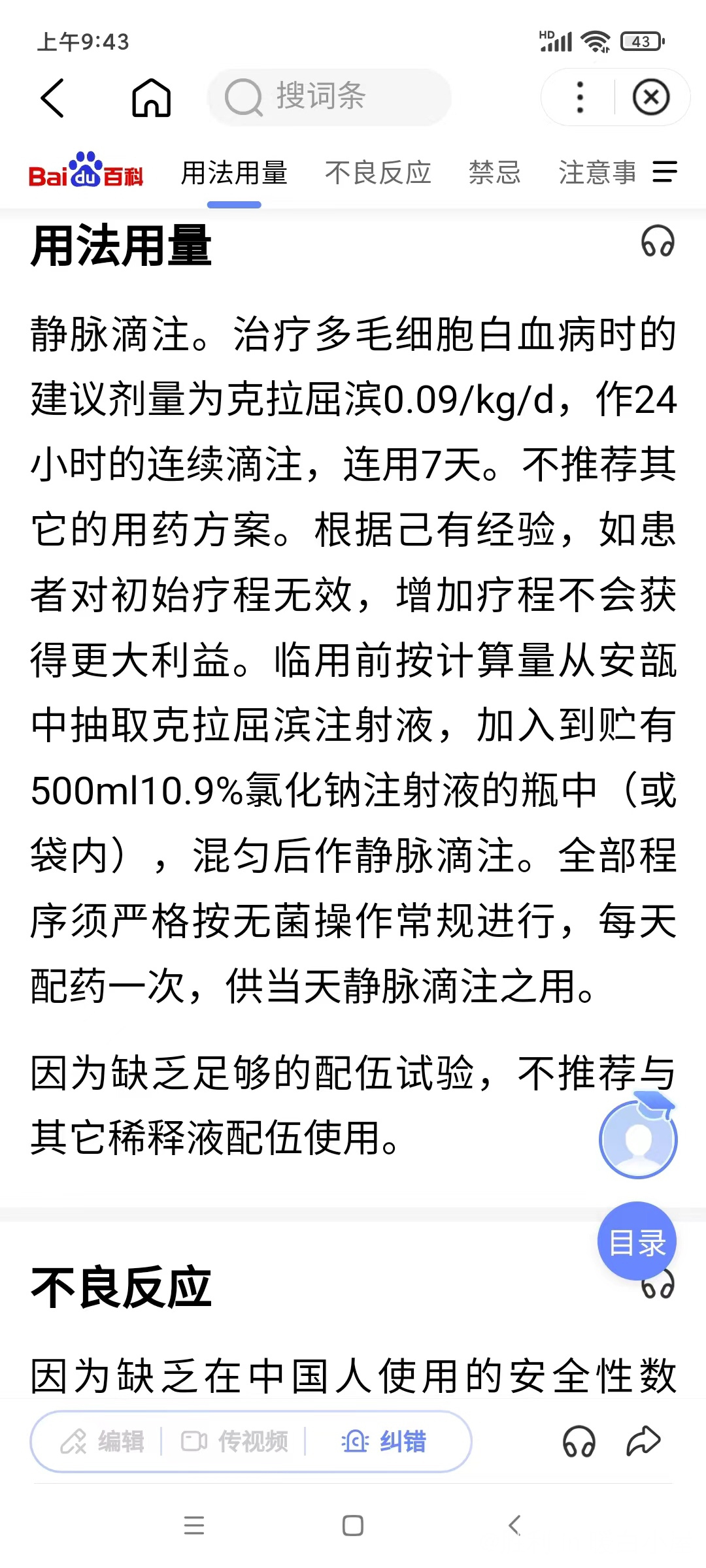Open the Baike home page icon
Screen dimensions: 706x1568
pos(152,98)
